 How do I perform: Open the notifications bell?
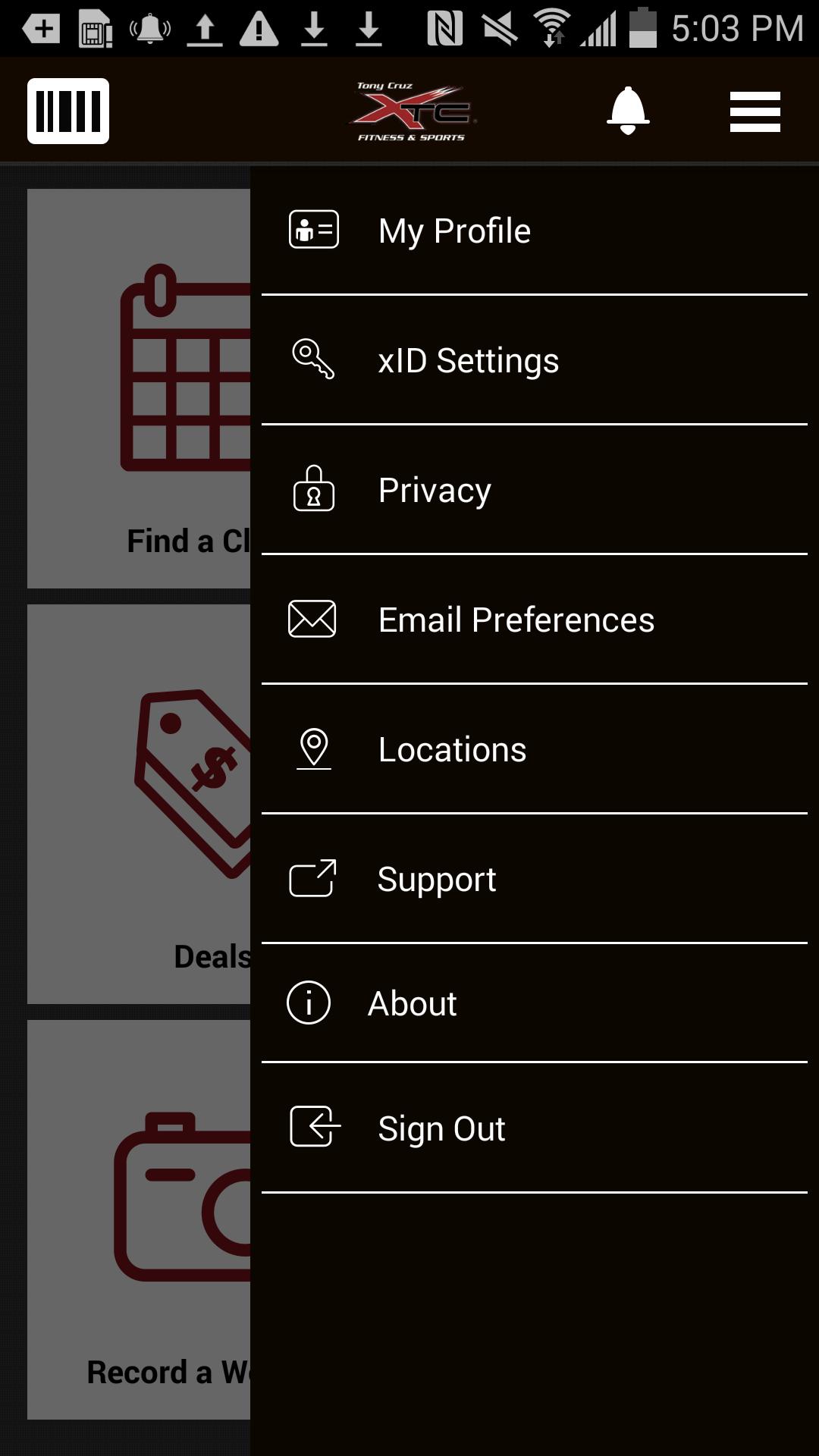628,111
